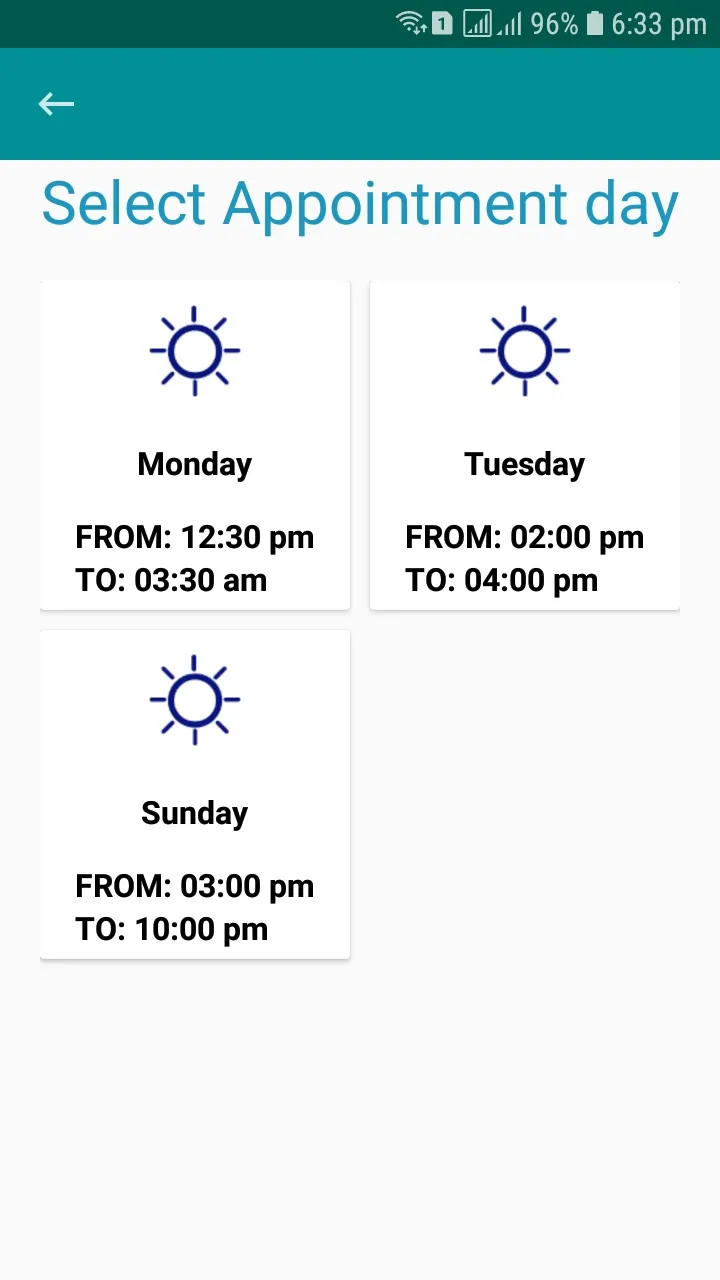720x1280 pixels.
Task: Go back using the arrow icon
Action: [x=56, y=104]
